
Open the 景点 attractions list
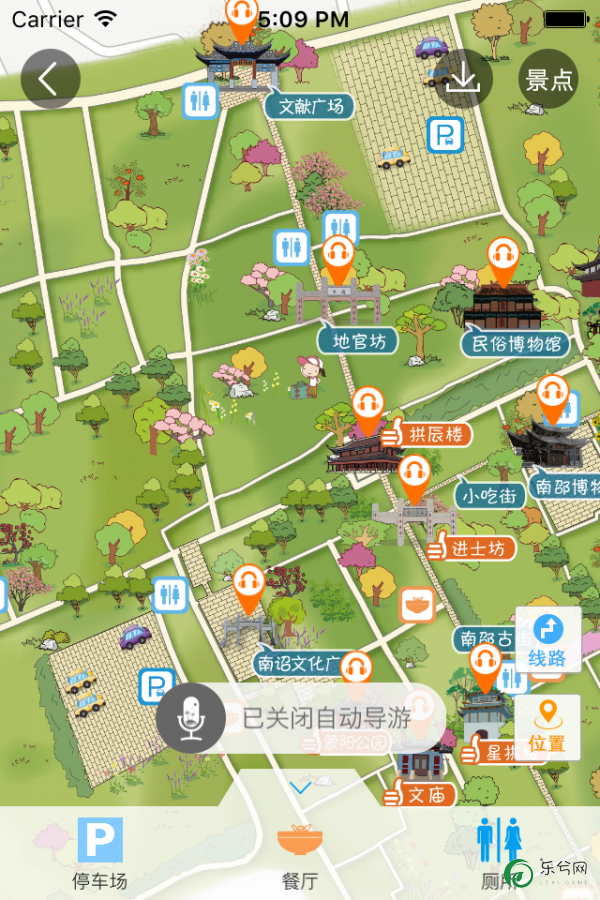tap(549, 80)
